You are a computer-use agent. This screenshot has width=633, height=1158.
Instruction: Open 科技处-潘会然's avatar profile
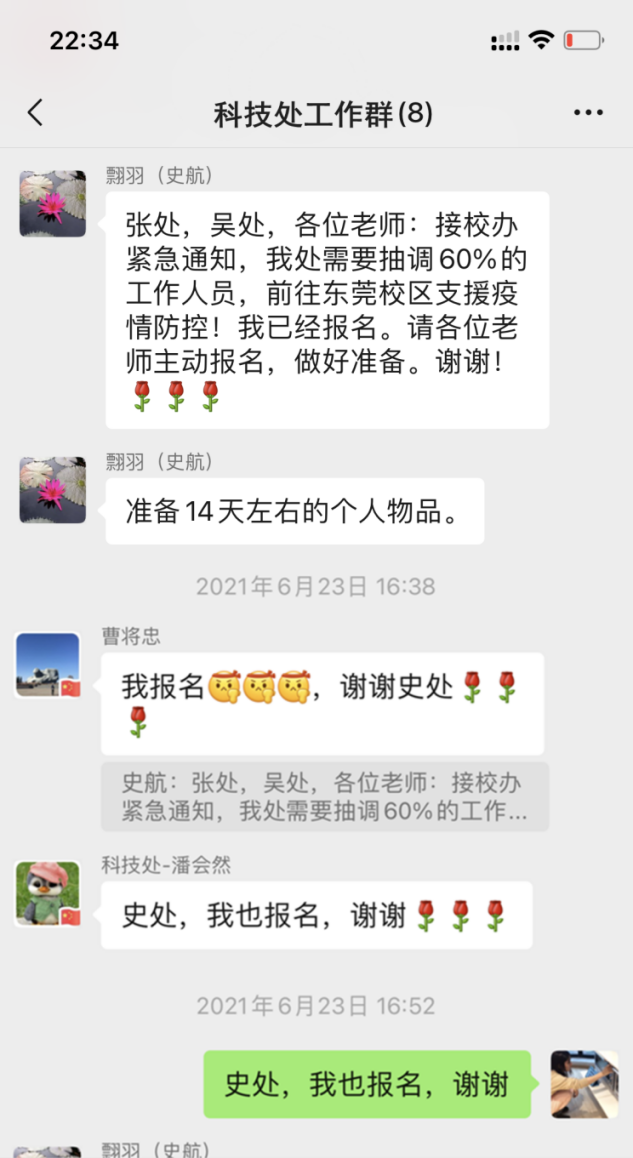click(48, 893)
